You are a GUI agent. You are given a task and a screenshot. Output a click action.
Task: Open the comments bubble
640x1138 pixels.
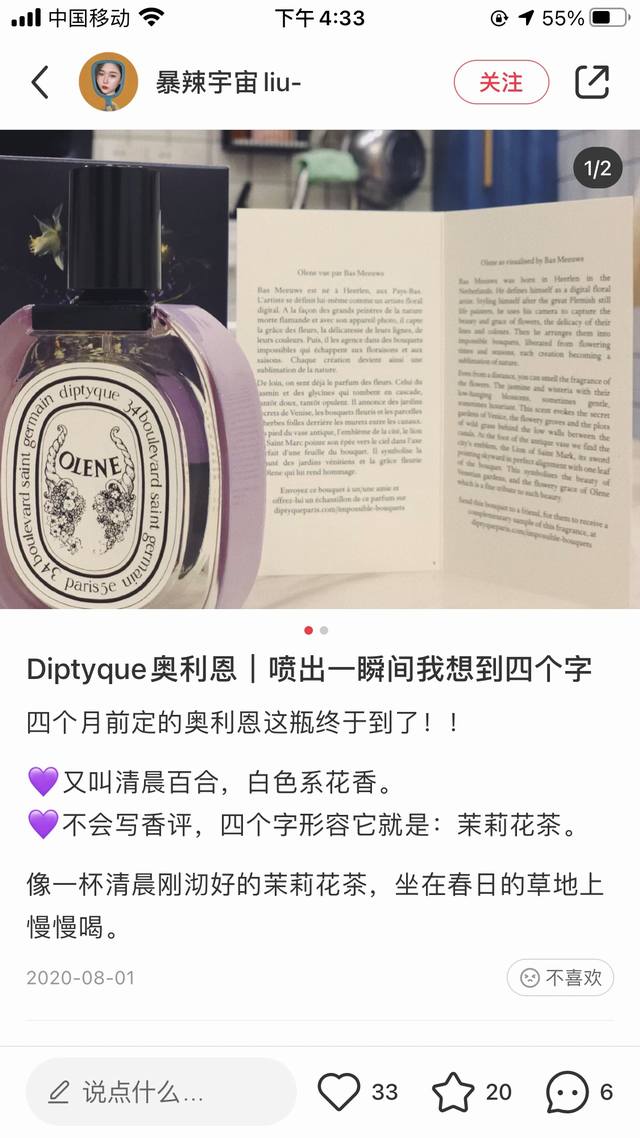coord(567,1092)
